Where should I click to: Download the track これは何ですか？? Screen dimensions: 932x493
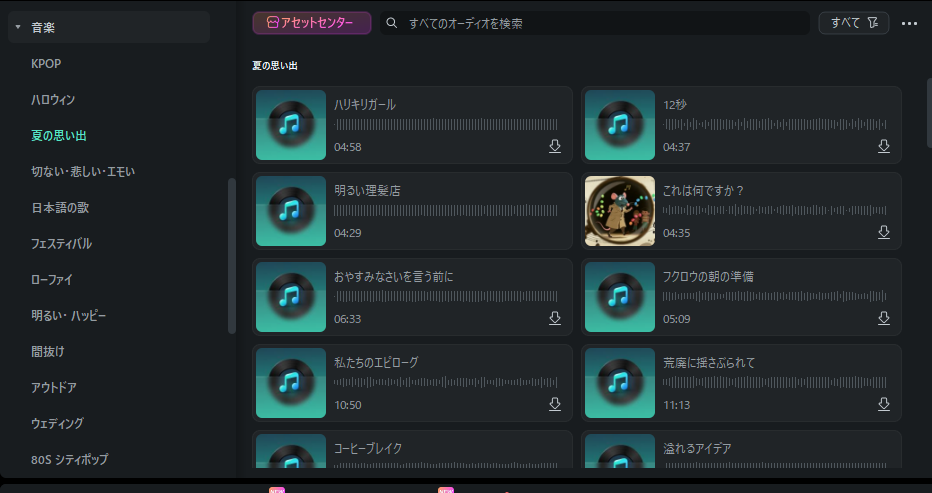pyautogui.click(x=884, y=232)
